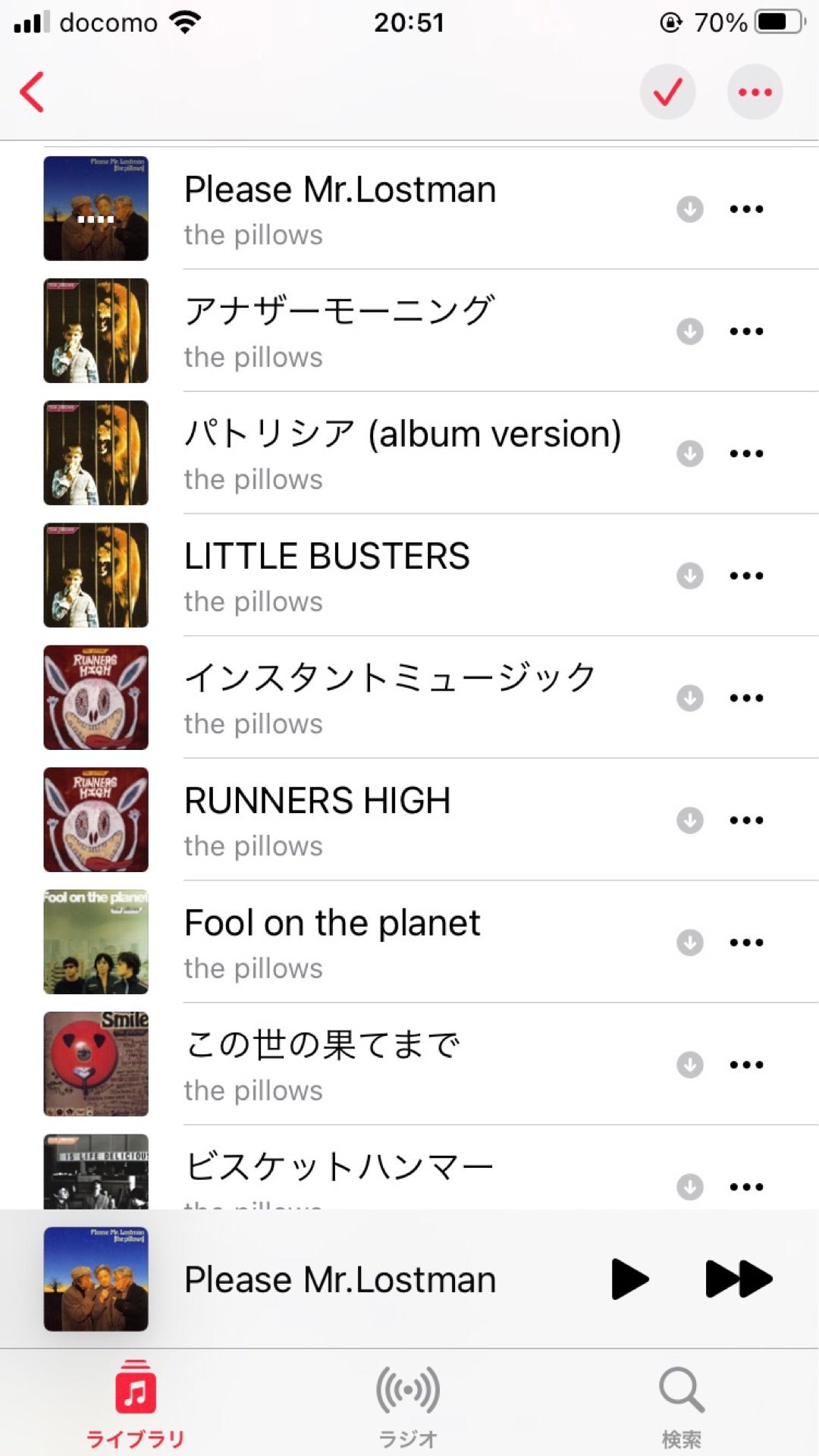Open the 検索 tab
This screenshot has height=1456, width=819.
[x=681, y=1404]
